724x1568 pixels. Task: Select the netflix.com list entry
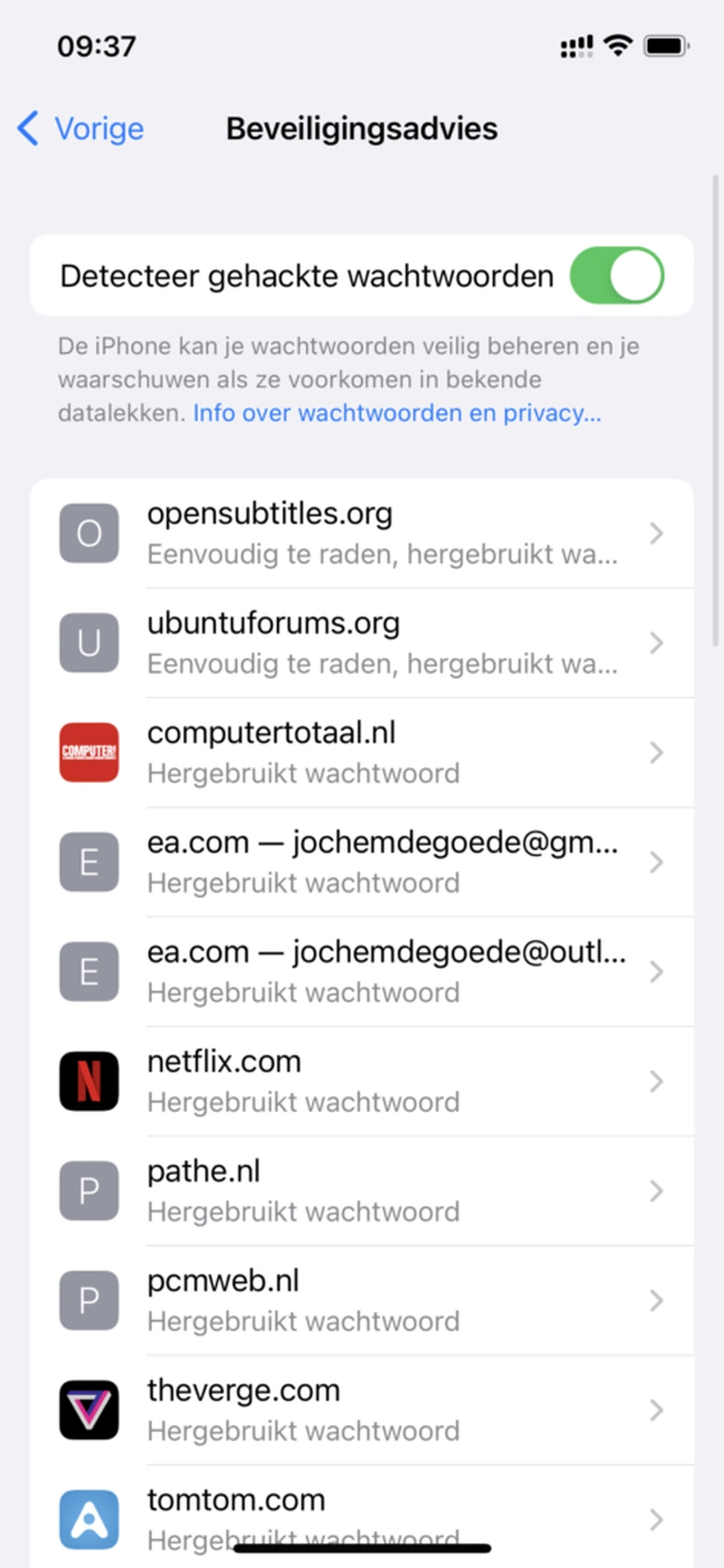click(362, 1081)
